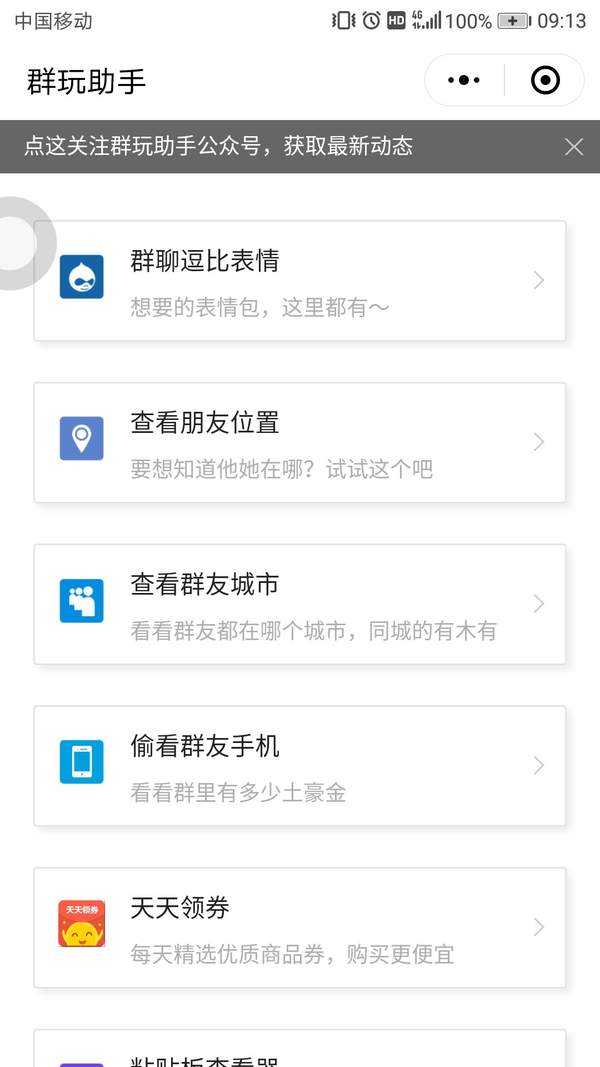
Task: Go to 偷看群友手机
Action: (300, 766)
